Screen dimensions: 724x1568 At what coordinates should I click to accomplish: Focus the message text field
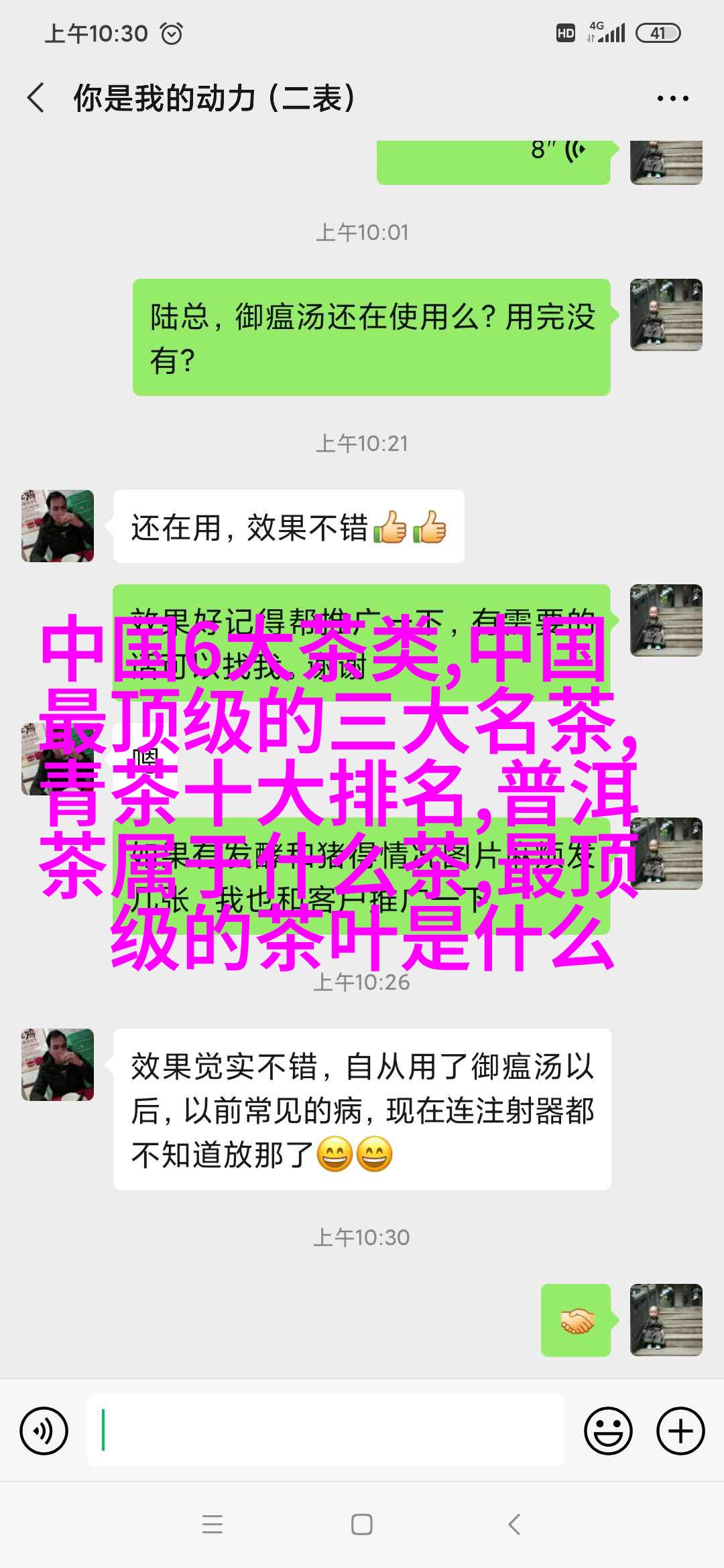326,1430
